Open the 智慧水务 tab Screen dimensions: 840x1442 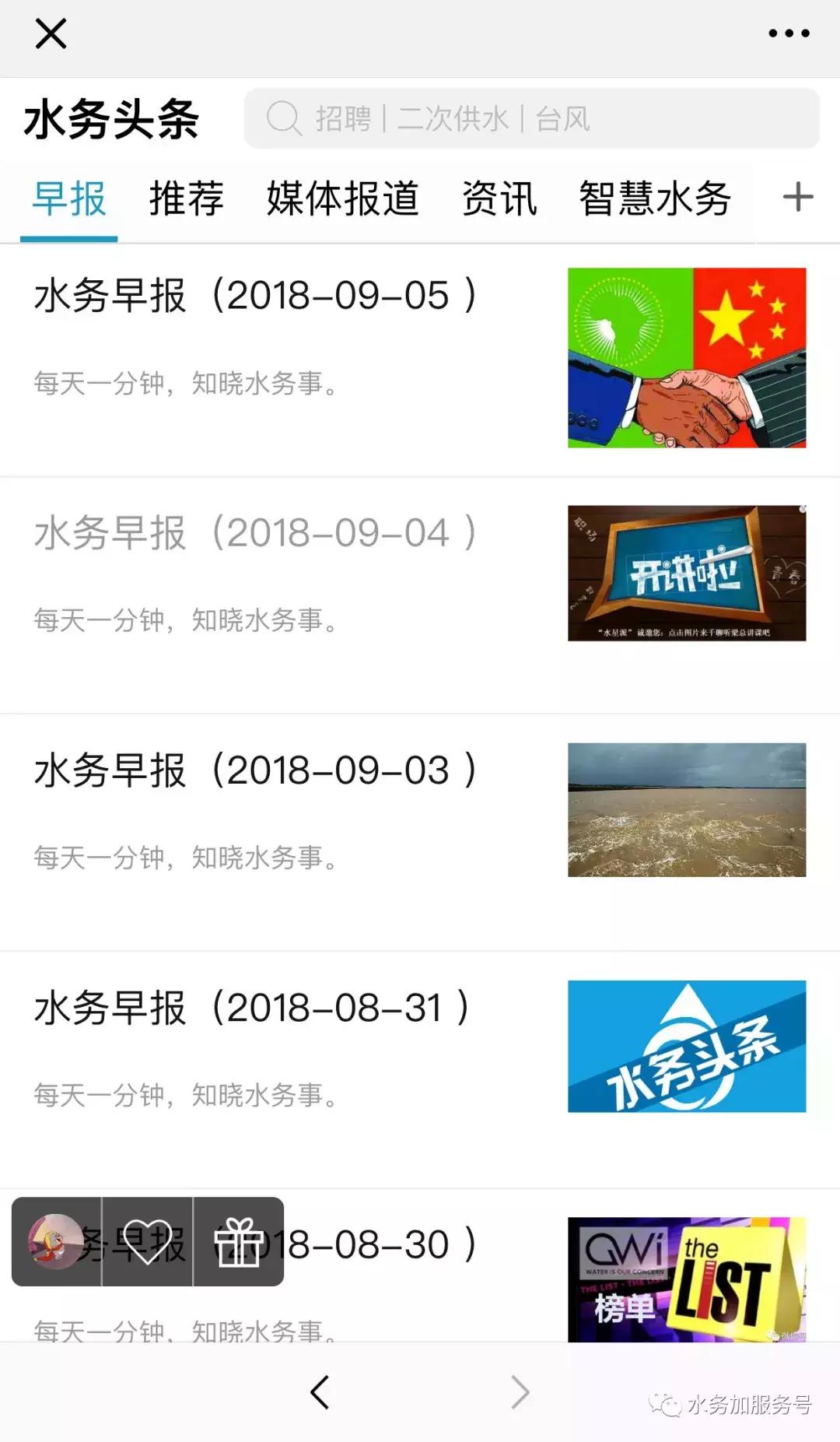[x=653, y=199]
